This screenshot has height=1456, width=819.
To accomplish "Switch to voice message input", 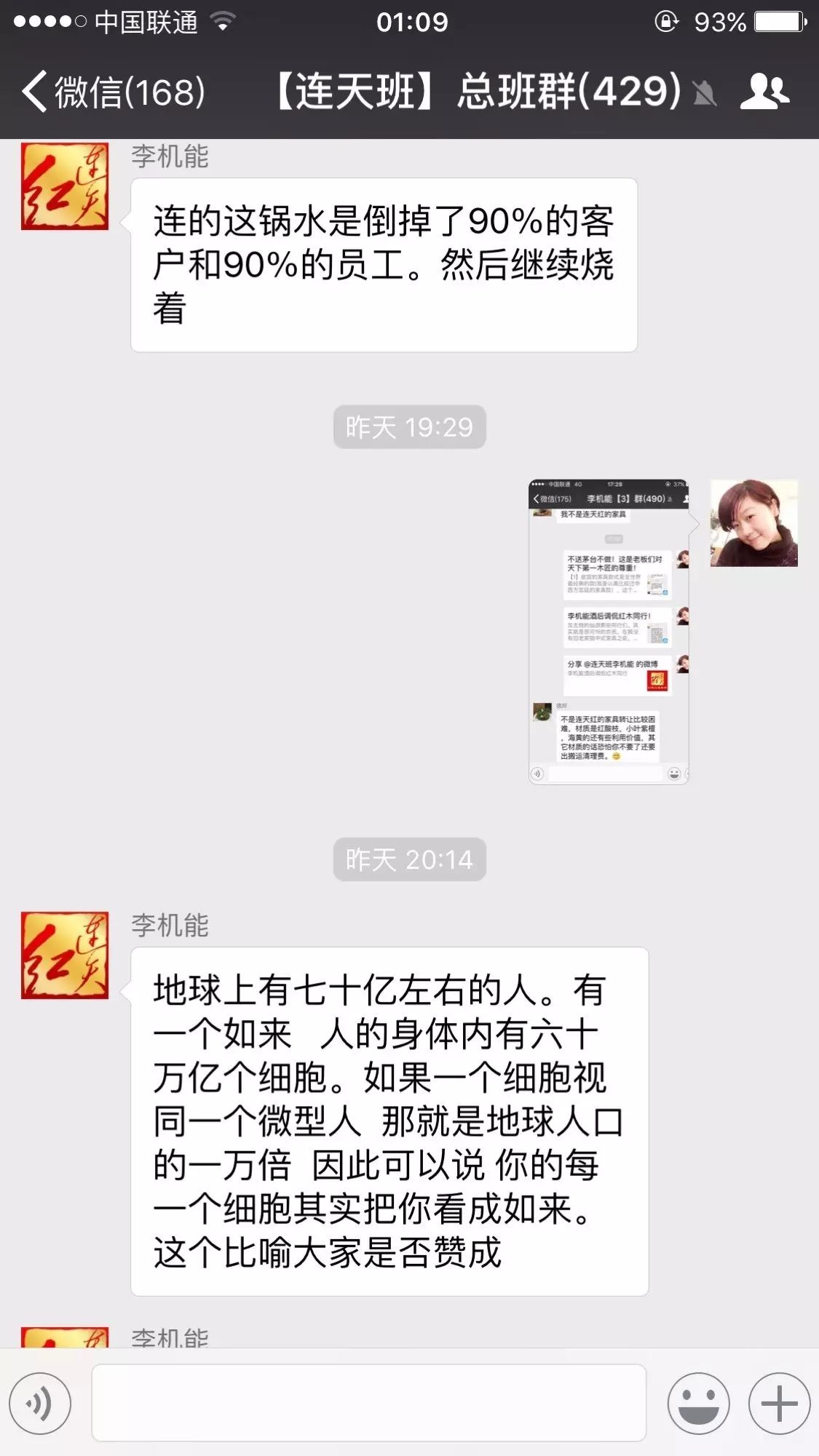I will (40, 1403).
